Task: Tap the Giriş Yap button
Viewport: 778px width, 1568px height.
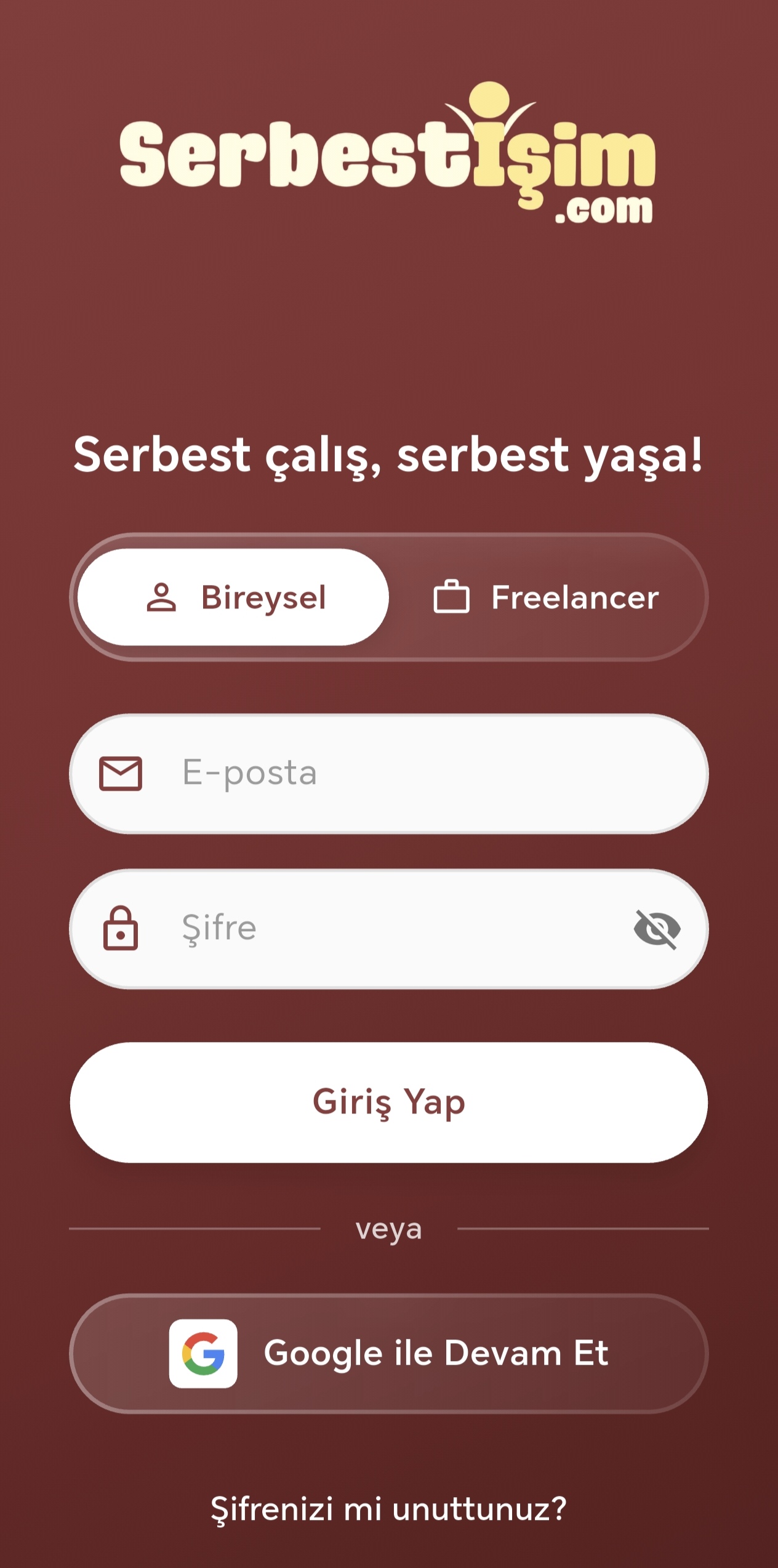Action: [389, 1102]
